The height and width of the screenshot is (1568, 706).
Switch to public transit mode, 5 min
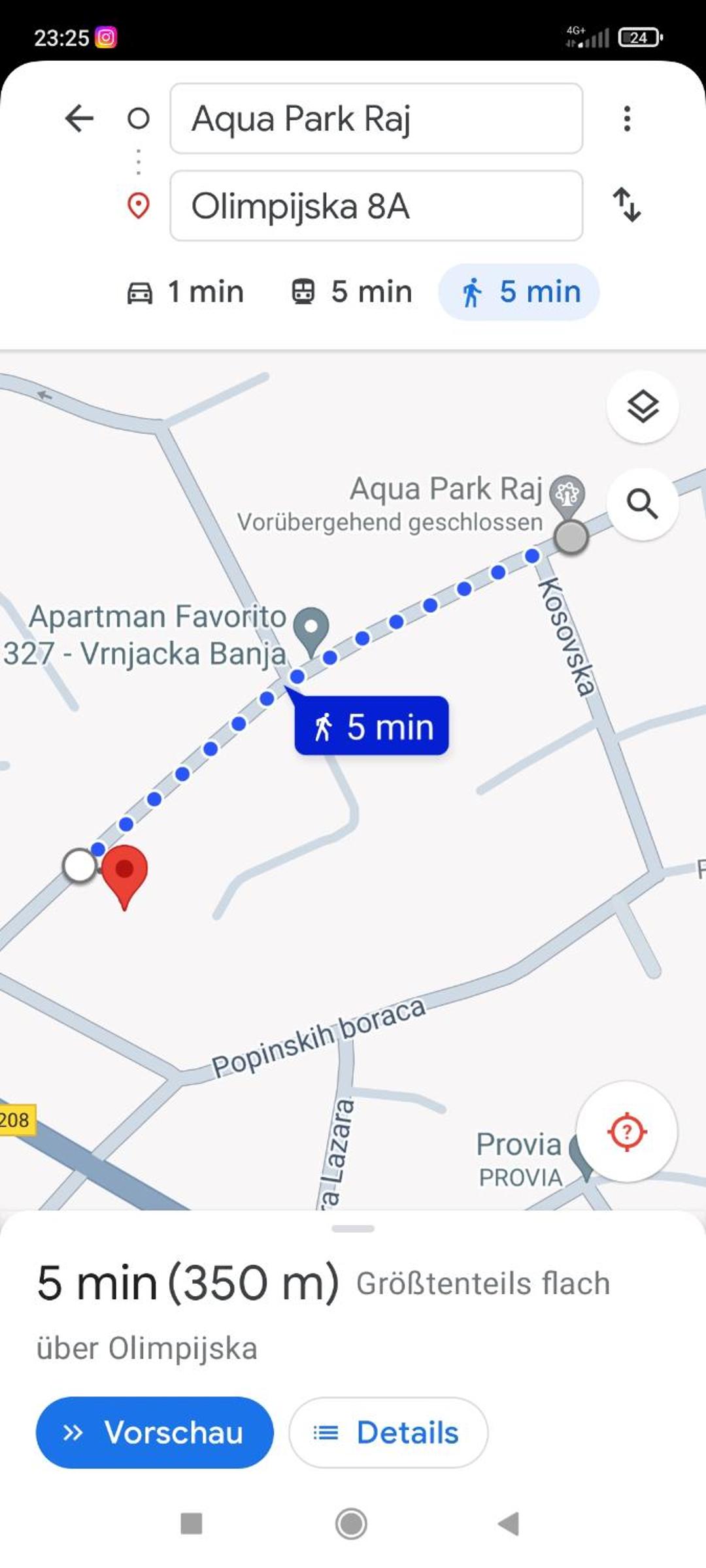(x=351, y=291)
